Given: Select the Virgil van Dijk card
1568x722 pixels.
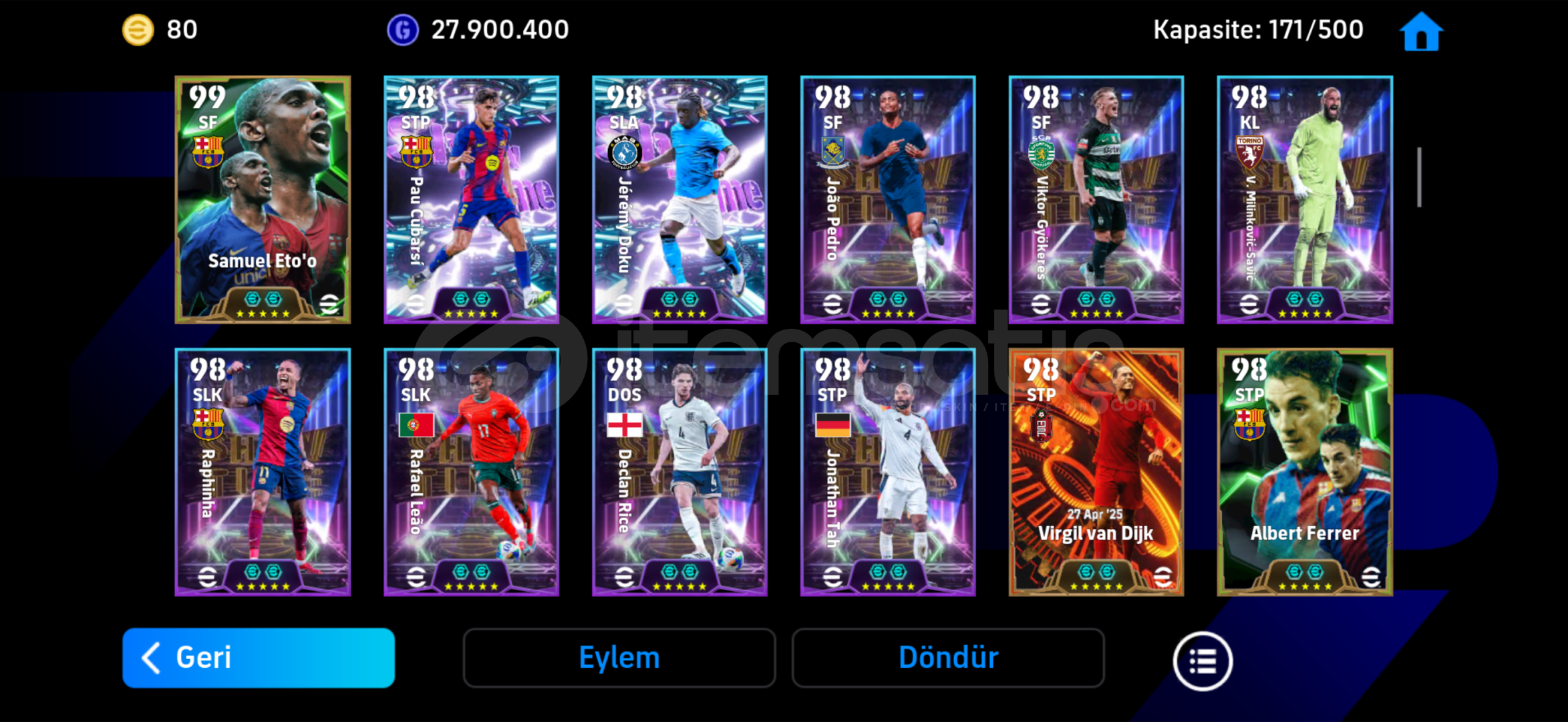Looking at the screenshot, I should coord(1096,472).
